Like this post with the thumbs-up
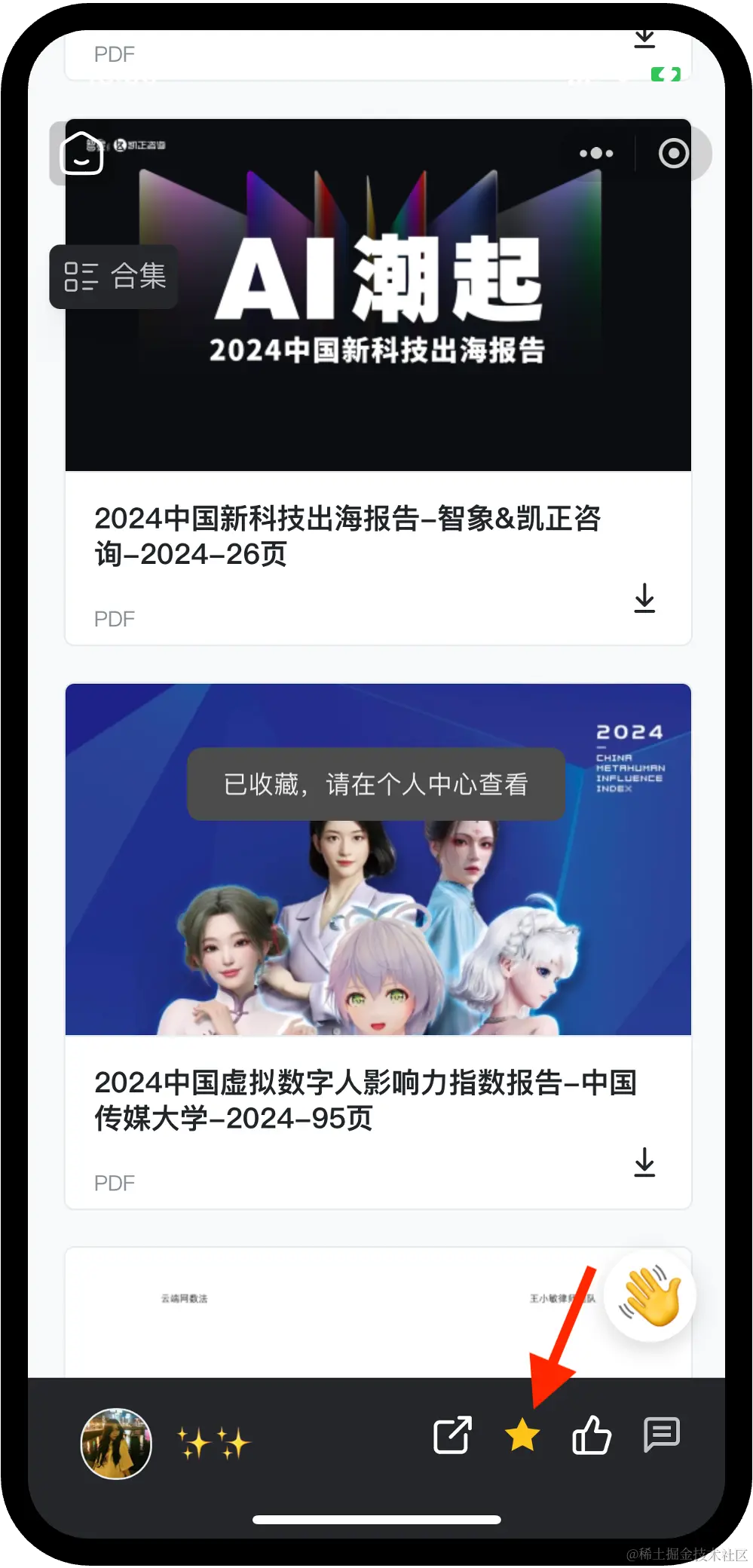Image resolution: width=753 pixels, height=1568 pixels. point(592,1435)
